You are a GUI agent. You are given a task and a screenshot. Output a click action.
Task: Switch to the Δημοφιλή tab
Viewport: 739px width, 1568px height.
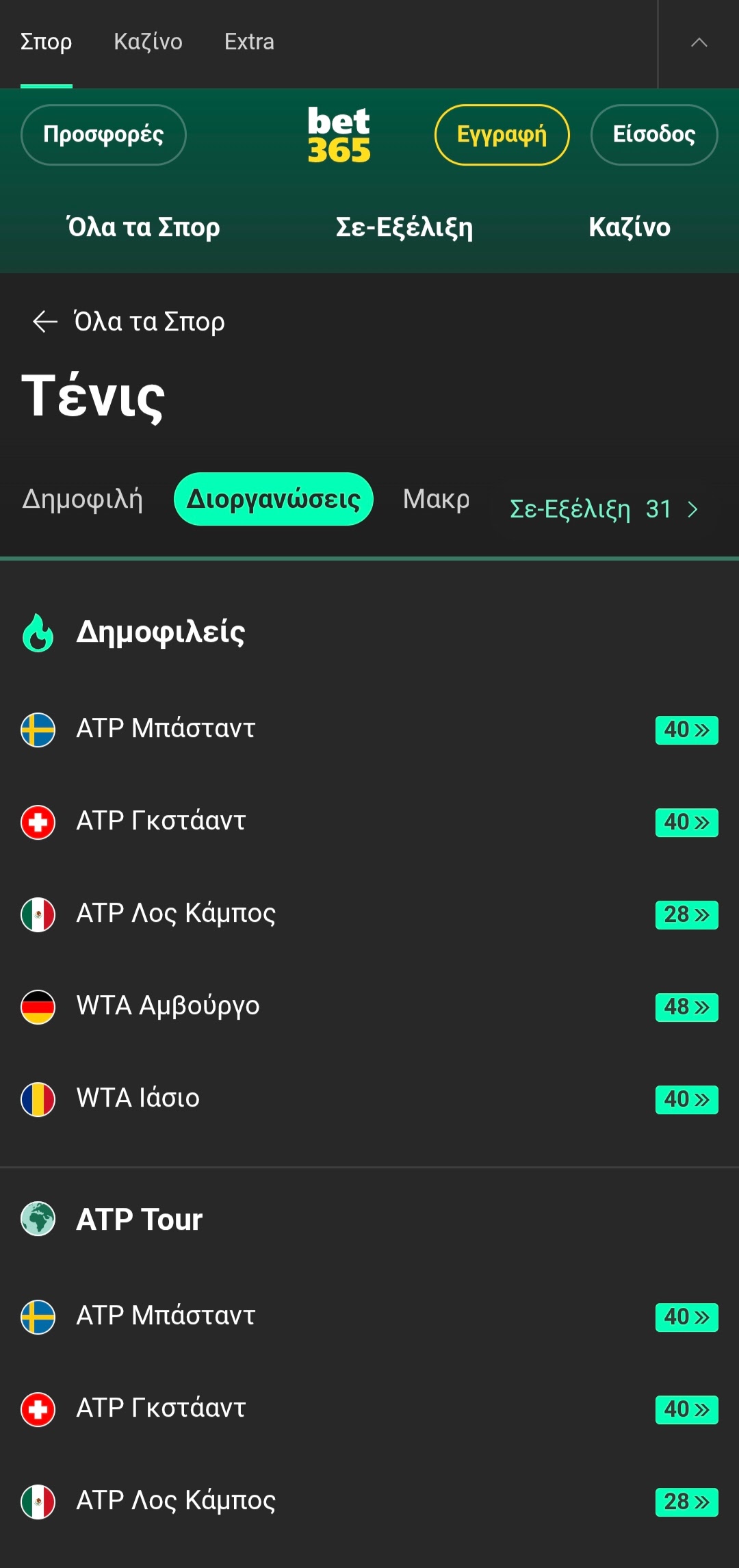83,499
